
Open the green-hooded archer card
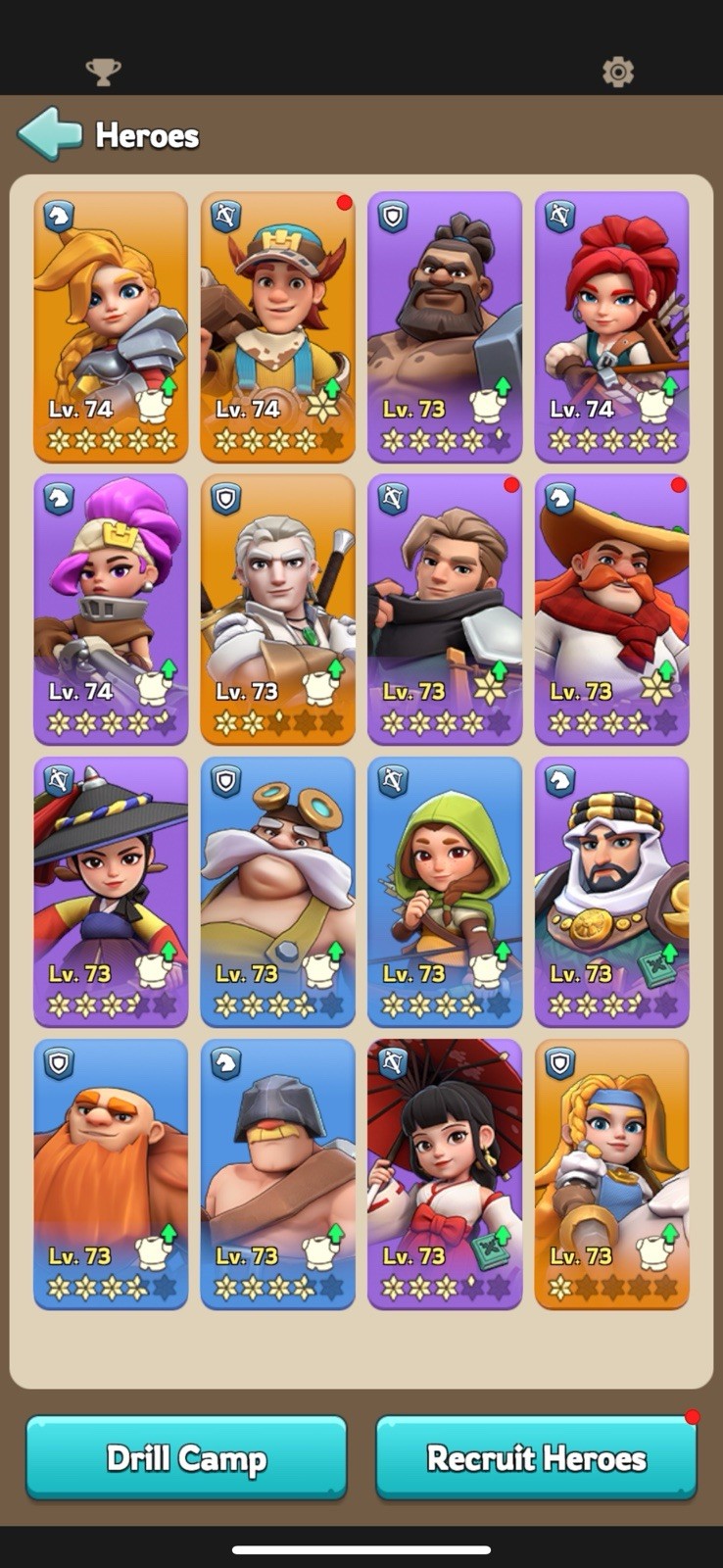pyautogui.click(x=445, y=892)
